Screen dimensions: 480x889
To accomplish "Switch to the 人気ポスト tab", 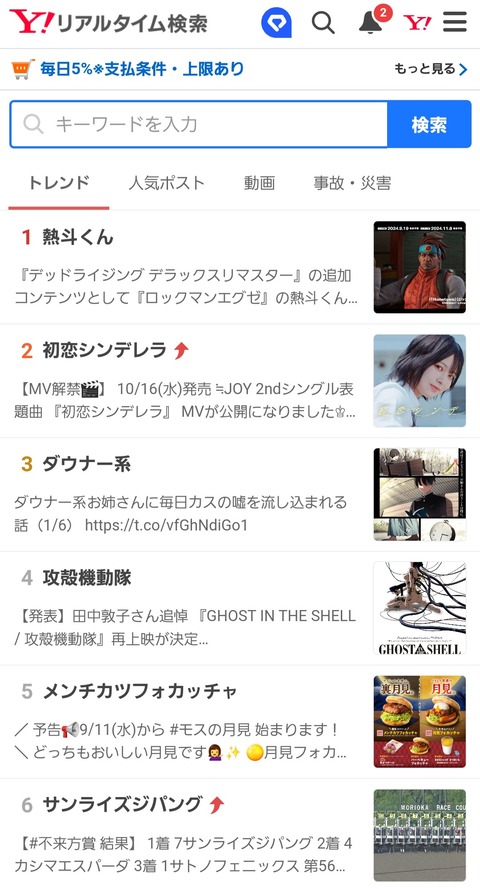I will click(x=167, y=183).
